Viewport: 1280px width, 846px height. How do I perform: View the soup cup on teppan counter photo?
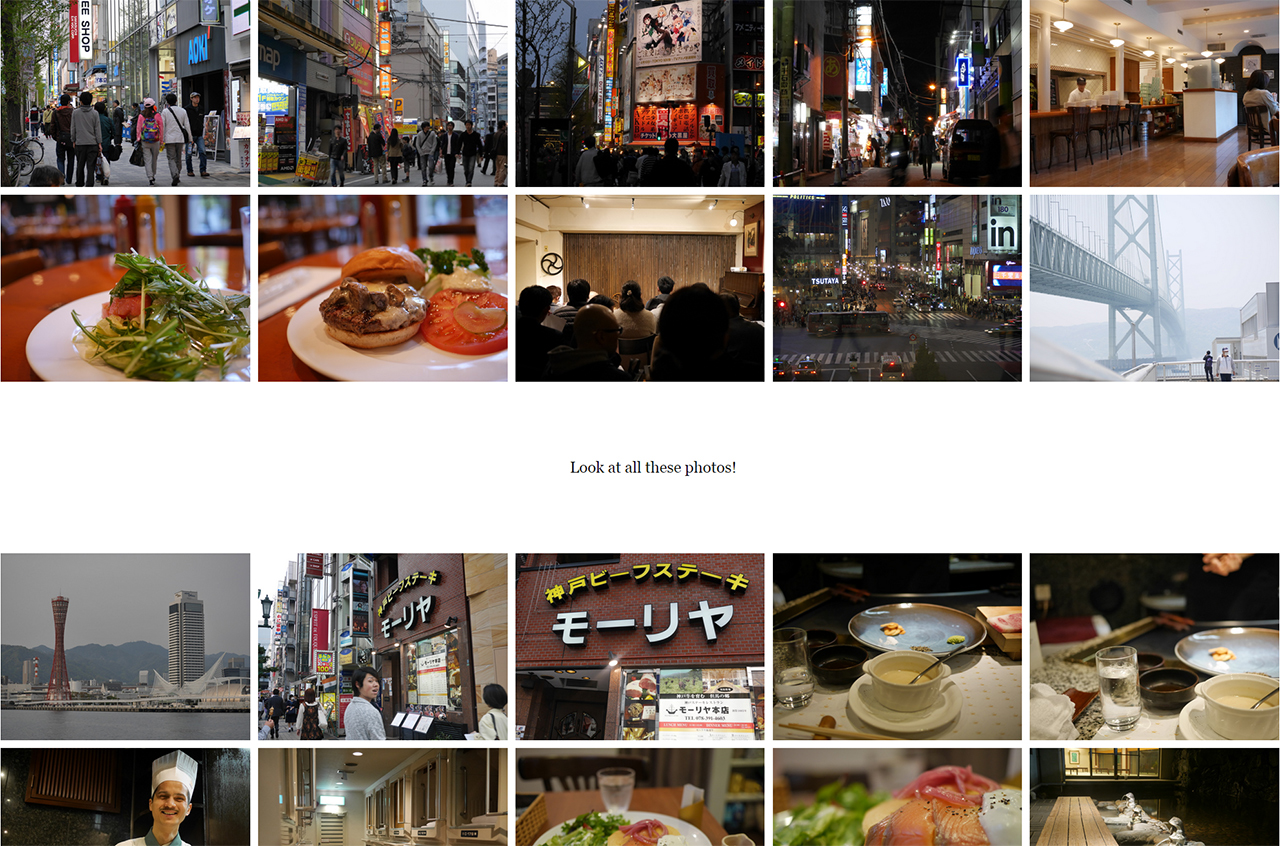point(897,646)
